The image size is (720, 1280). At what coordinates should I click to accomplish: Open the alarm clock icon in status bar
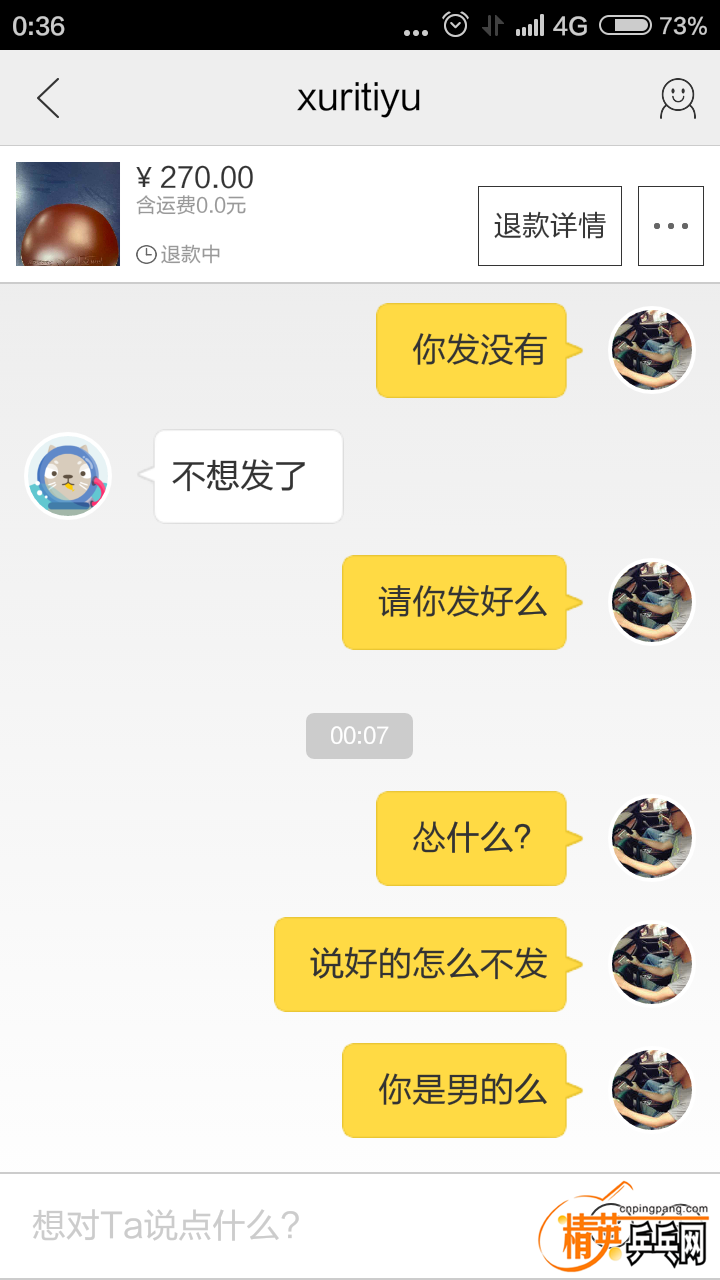tap(453, 27)
